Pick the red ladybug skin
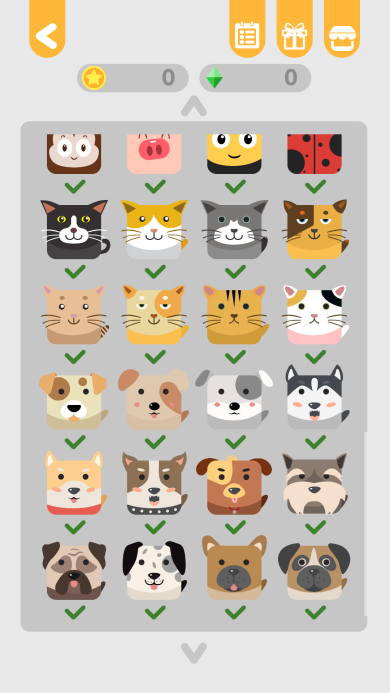390x693 pixels. click(x=314, y=153)
